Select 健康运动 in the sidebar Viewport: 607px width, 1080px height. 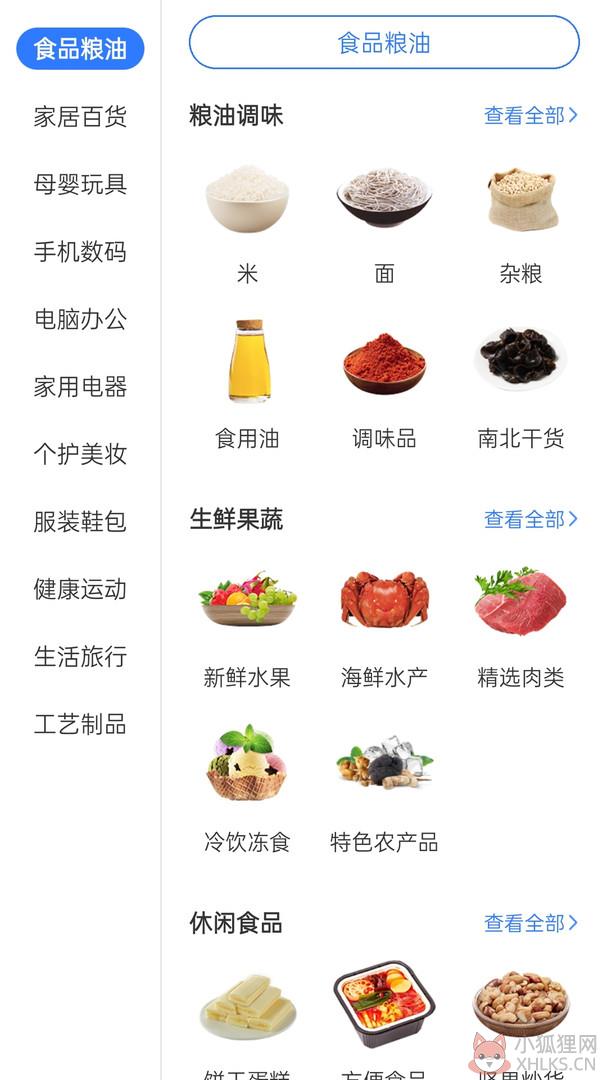80,589
